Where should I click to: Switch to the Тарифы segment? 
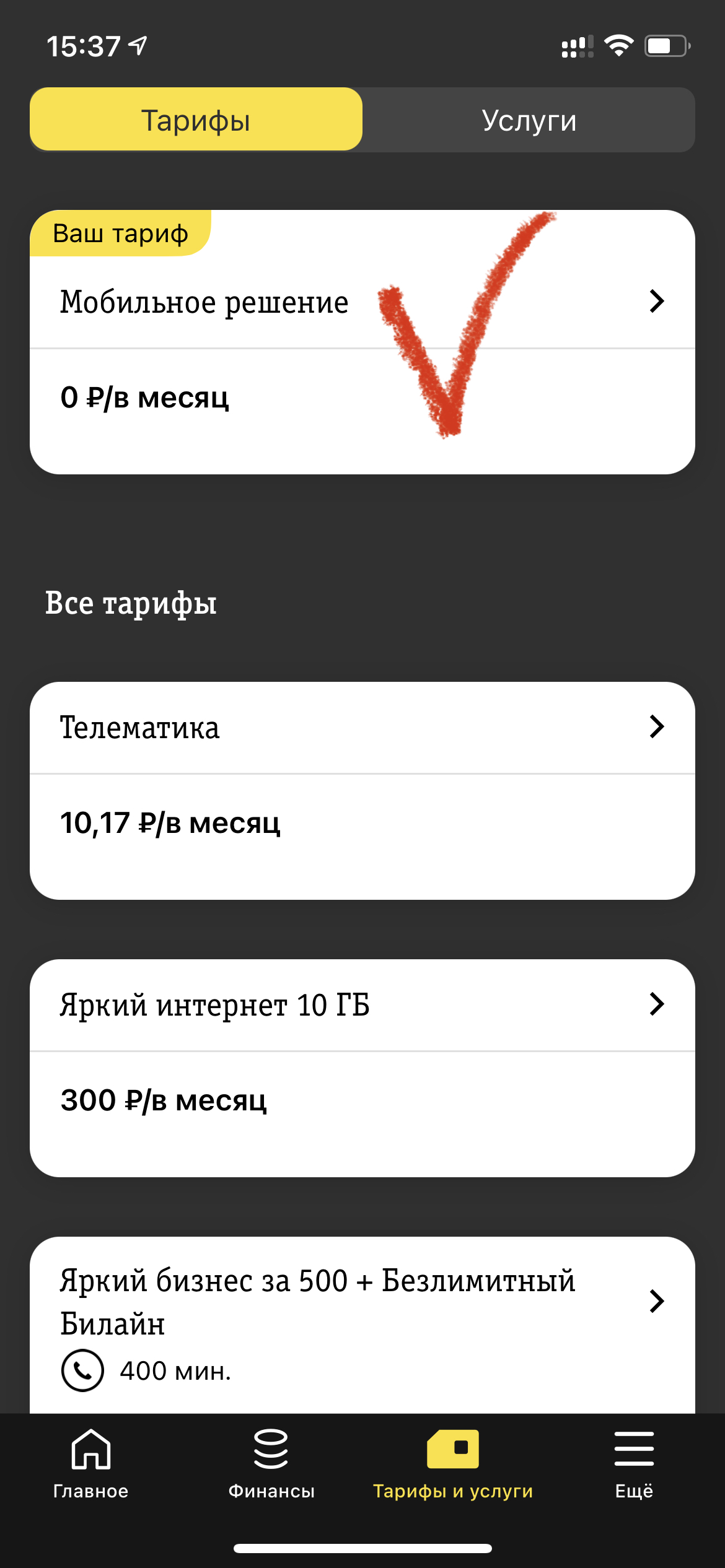[196, 120]
